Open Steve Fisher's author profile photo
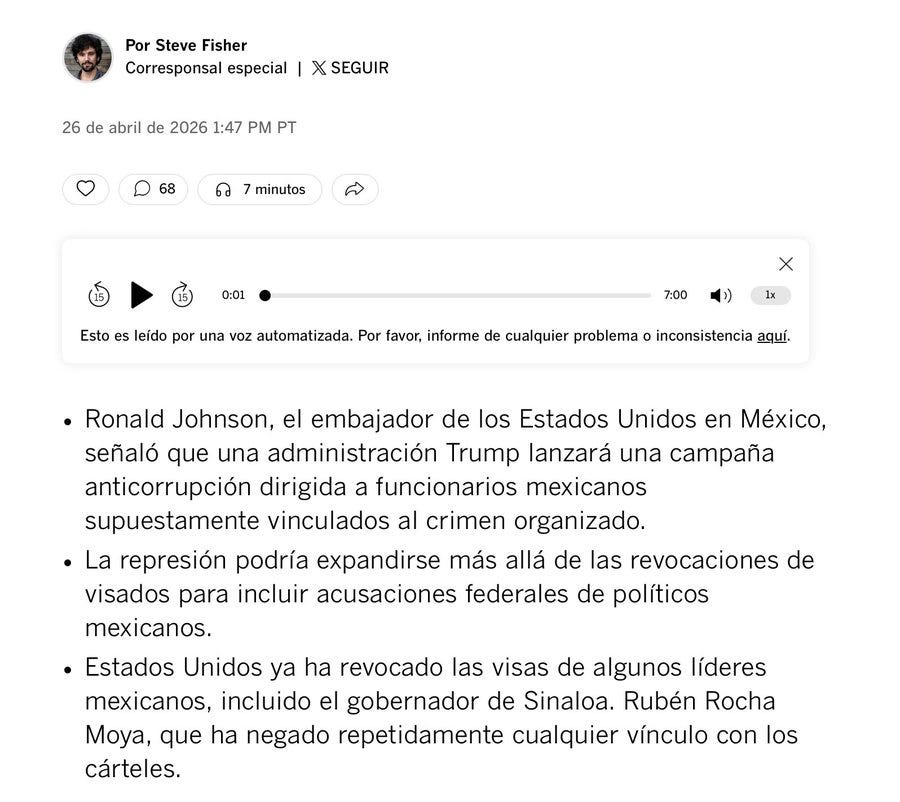 (x=88, y=57)
